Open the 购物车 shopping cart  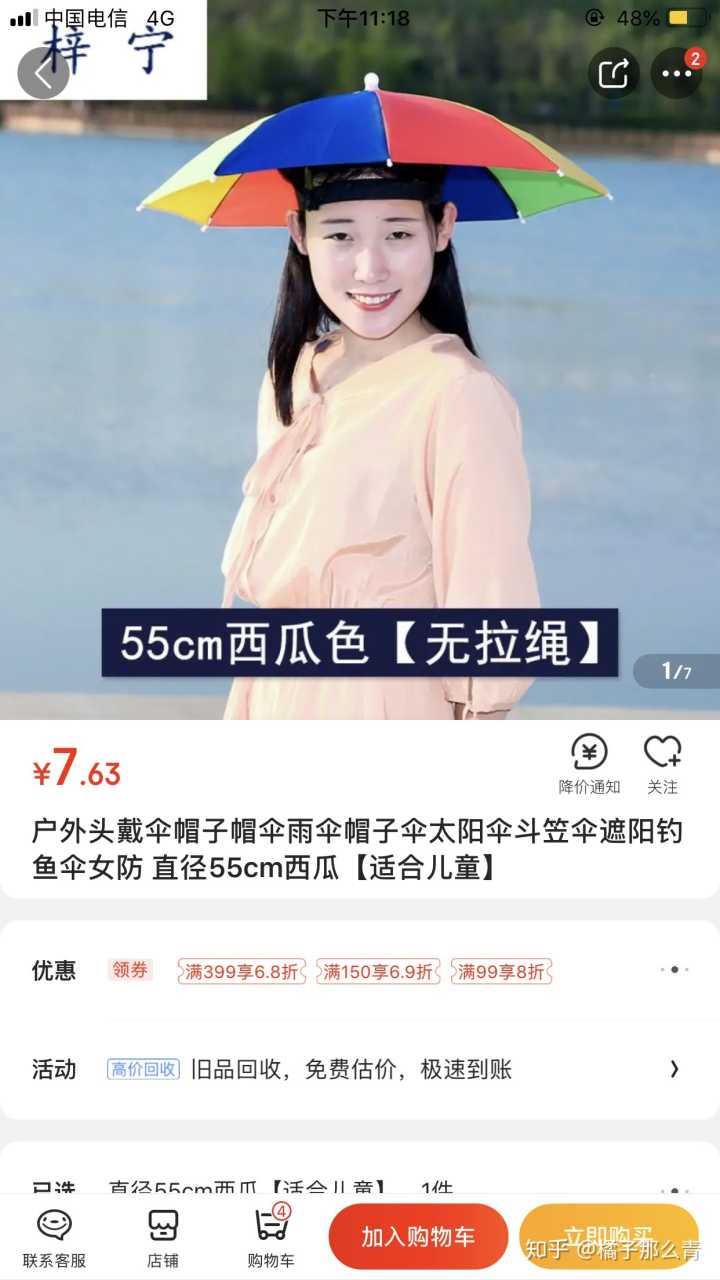pos(271,1238)
